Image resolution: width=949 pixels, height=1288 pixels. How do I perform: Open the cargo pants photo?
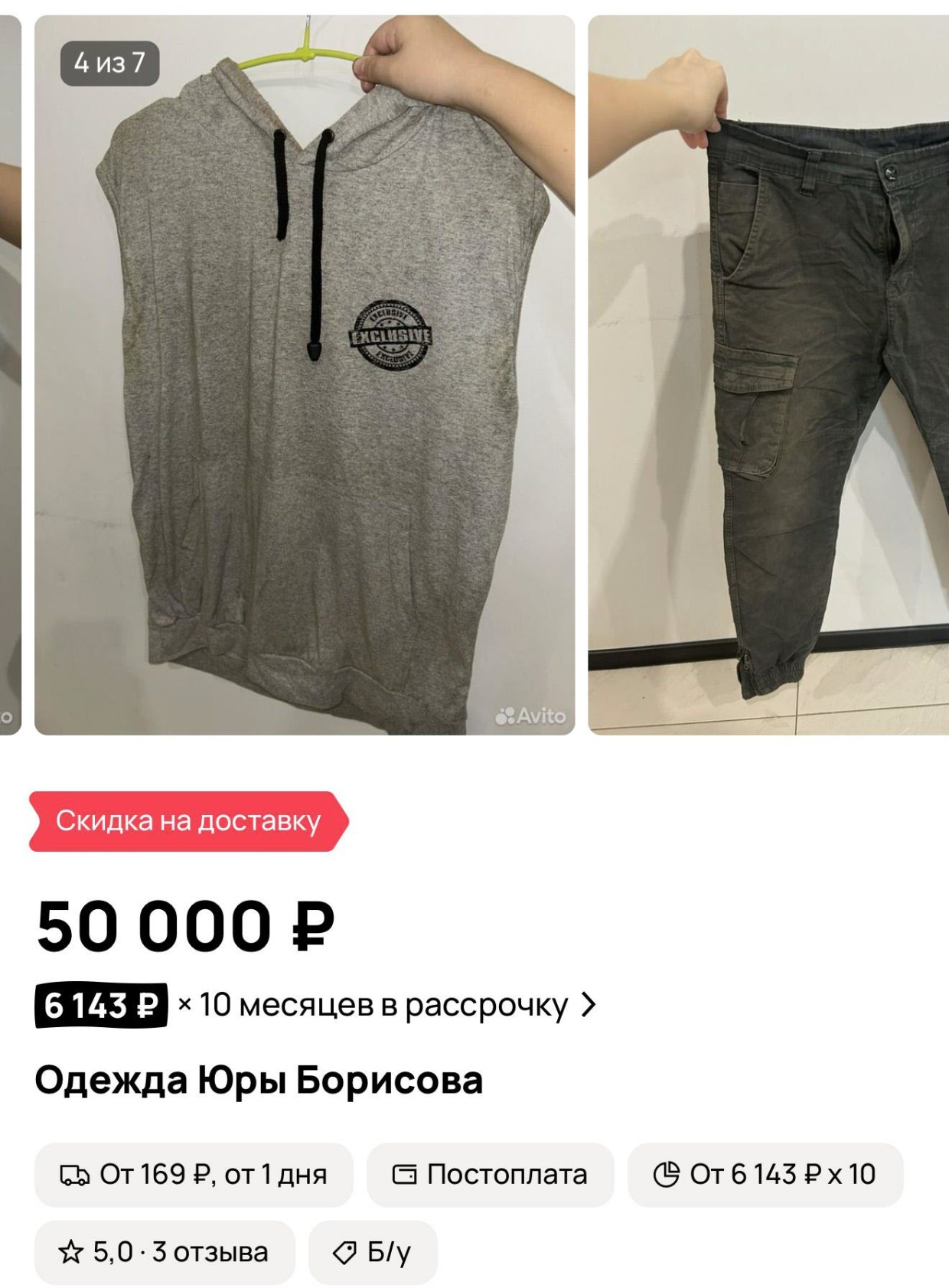coord(768,375)
